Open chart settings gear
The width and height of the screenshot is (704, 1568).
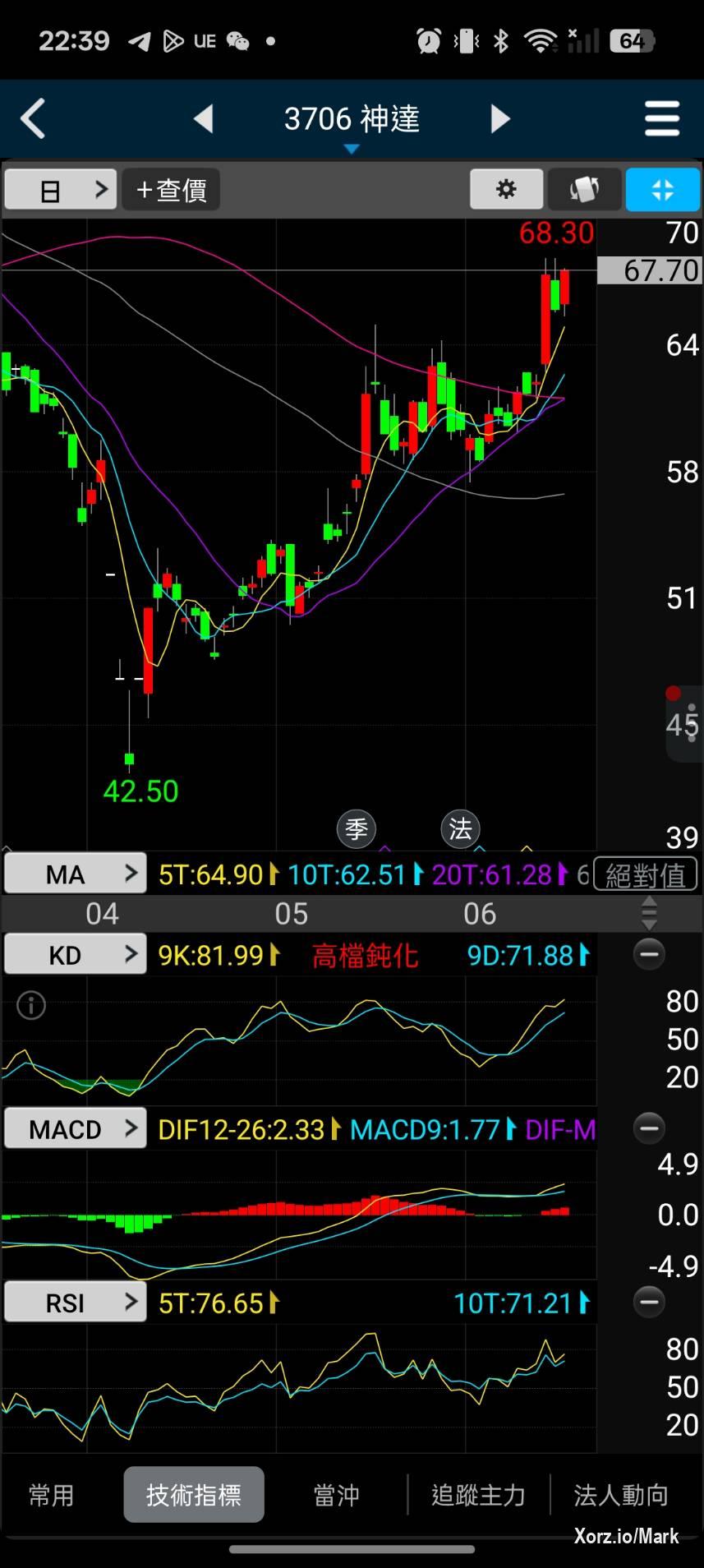(x=506, y=190)
